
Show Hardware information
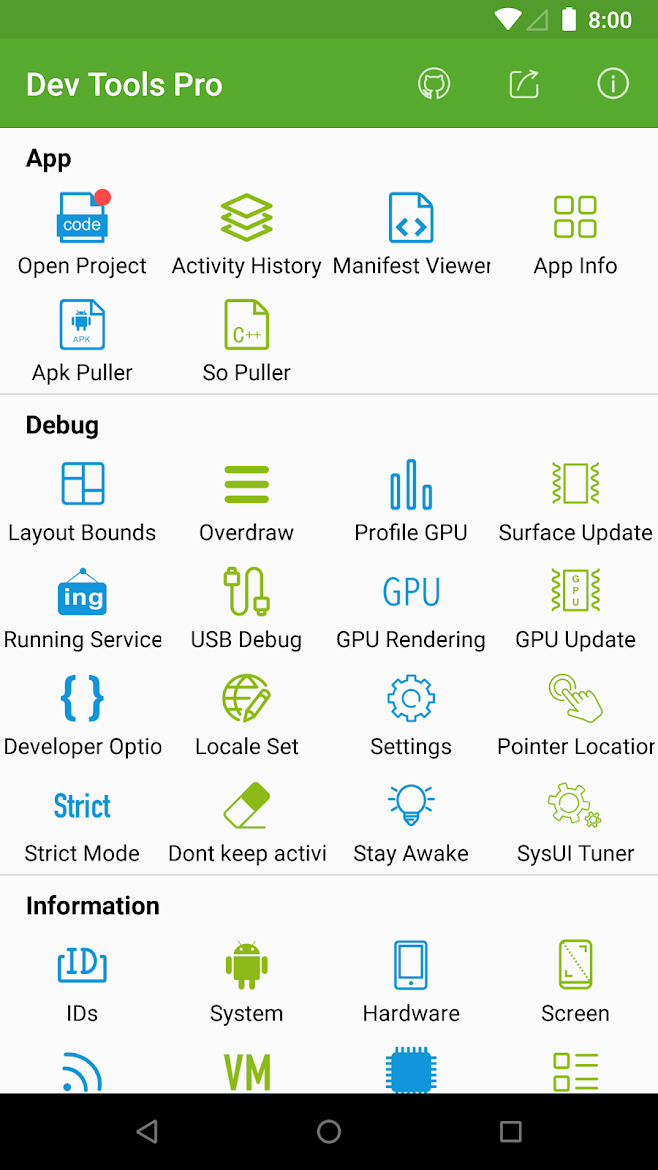(x=411, y=982)
